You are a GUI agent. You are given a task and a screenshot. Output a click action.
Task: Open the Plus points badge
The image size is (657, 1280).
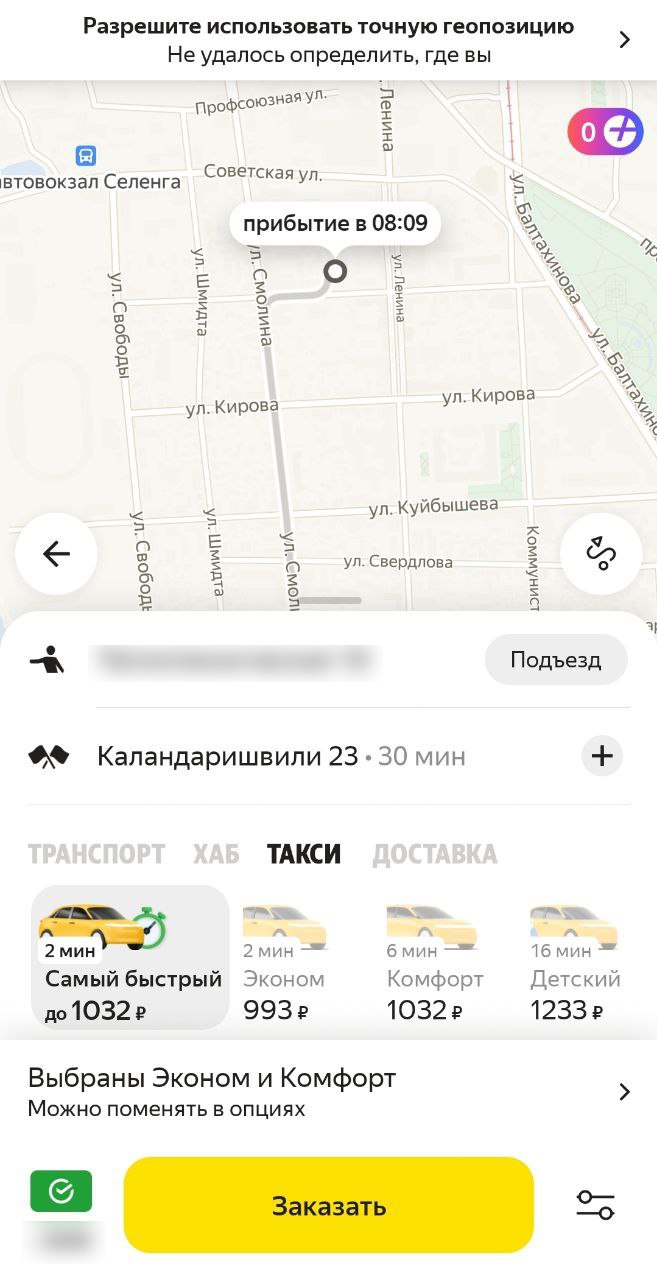click(x=605, y=131)
